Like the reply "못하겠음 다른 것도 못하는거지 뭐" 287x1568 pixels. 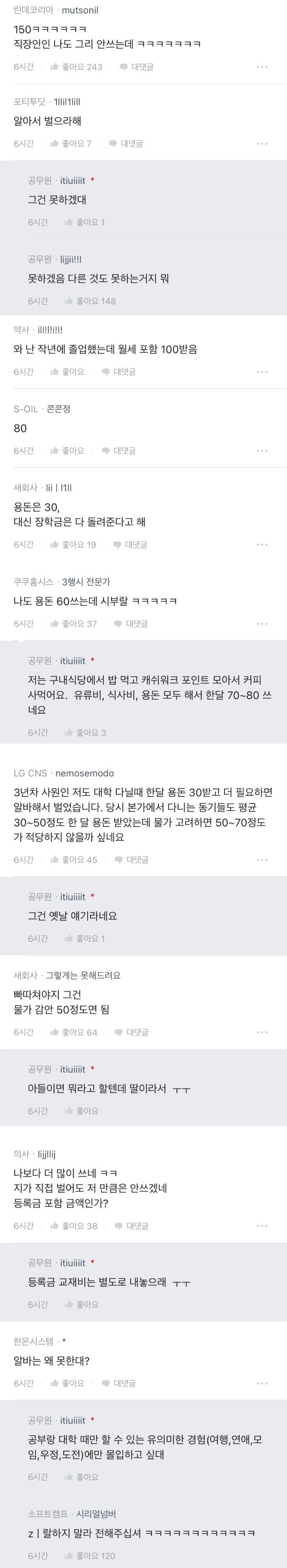90,301
